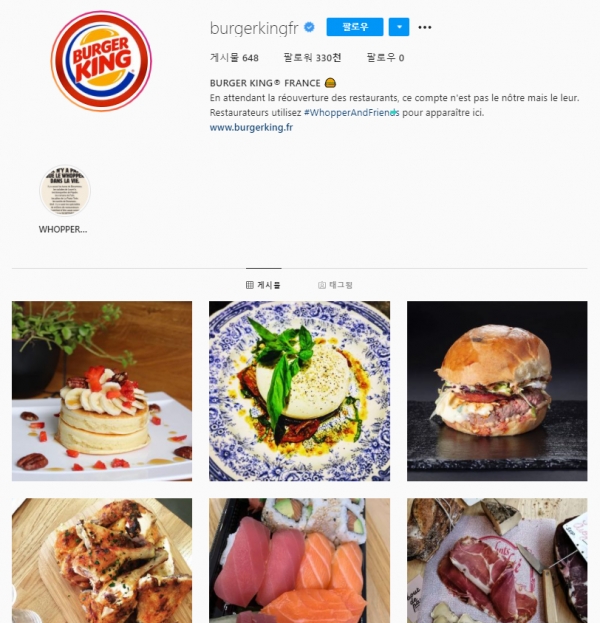Switch to the 태그됨 tagged tab
This screenshot has width=600, height=623.
[335, 285]
